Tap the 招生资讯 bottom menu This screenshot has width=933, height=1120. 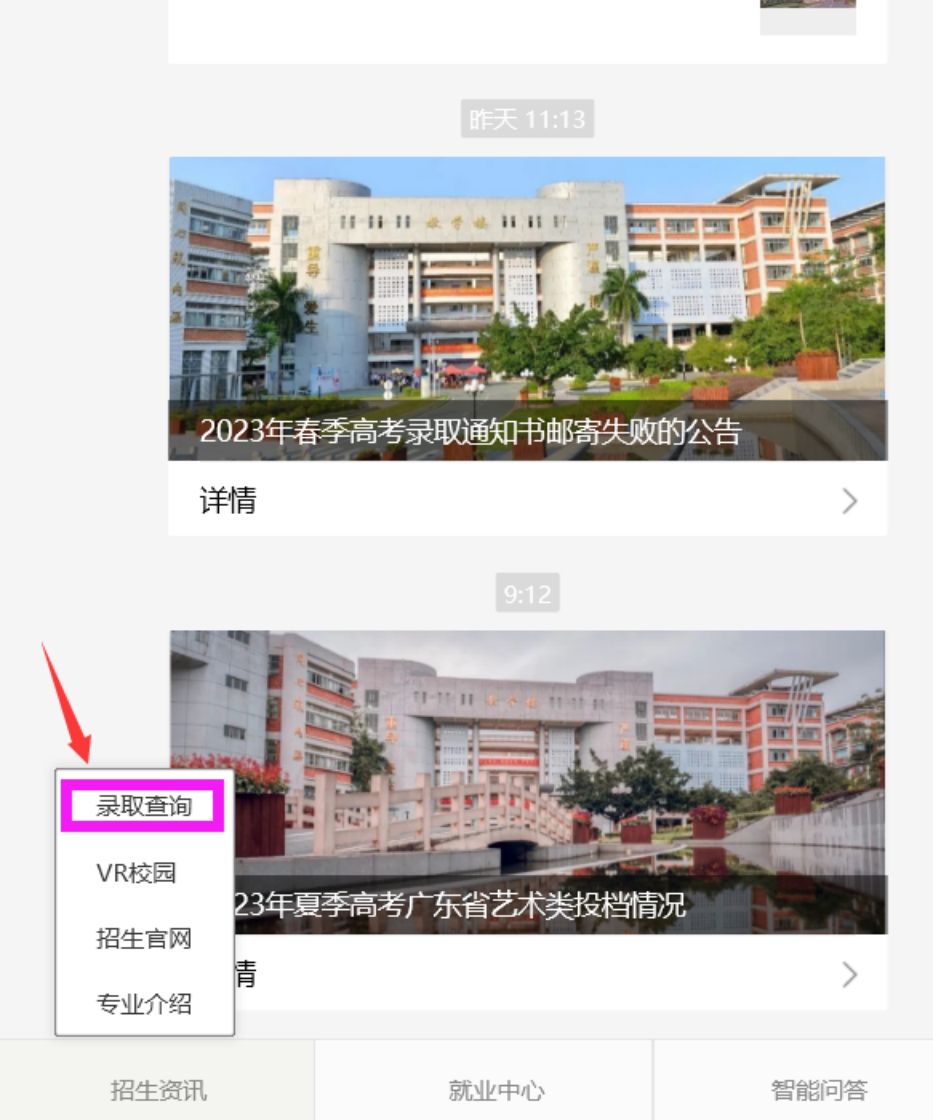(158, 1089)
